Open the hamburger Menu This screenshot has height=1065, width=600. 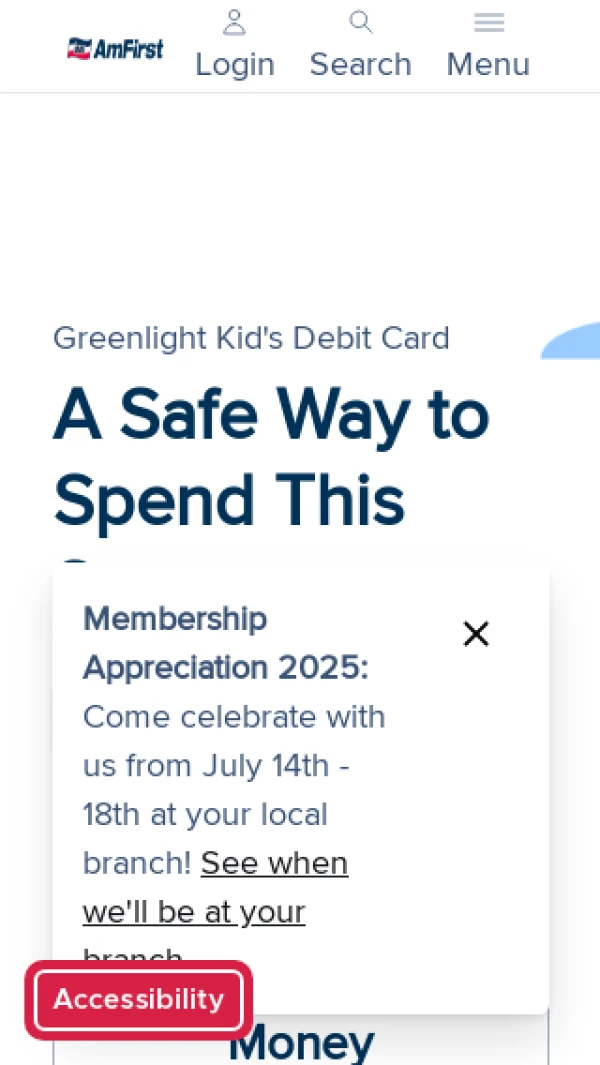pos(488,45)
